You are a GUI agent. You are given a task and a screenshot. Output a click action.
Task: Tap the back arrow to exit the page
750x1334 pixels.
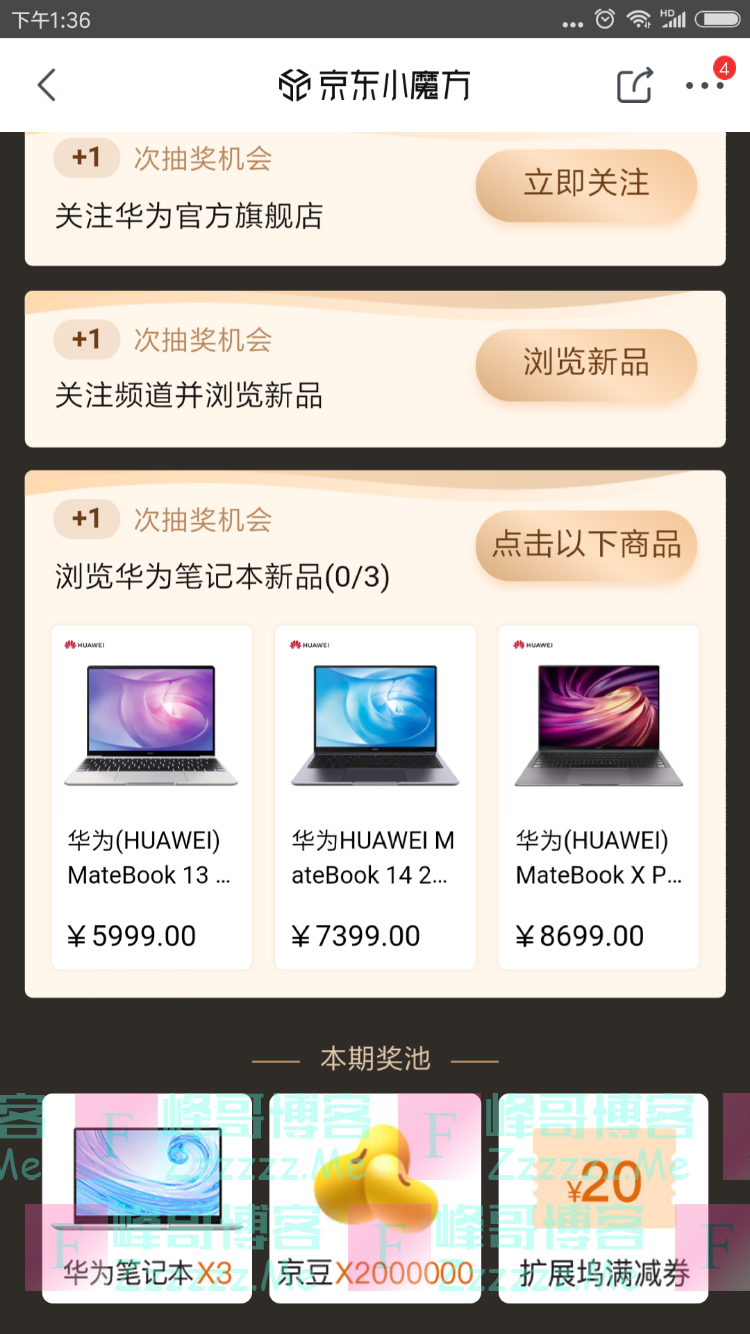coord(46,85)
